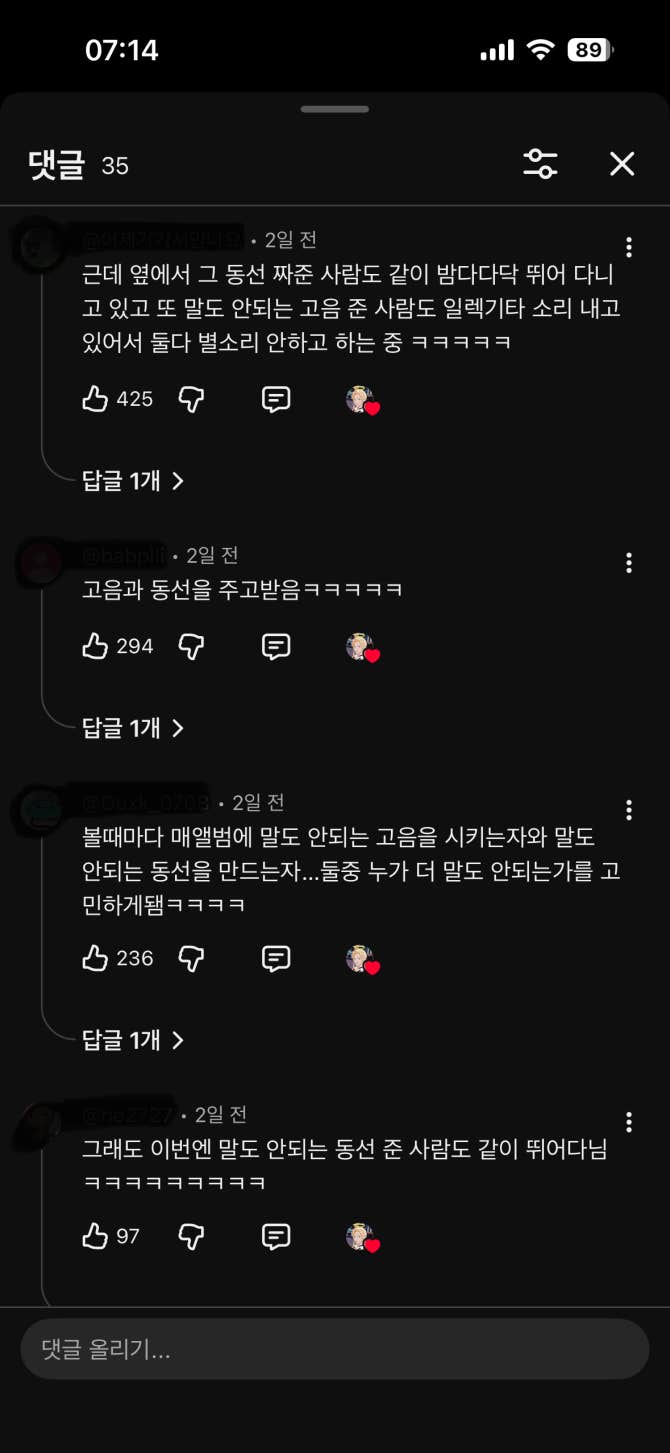
Task: Open more options for the 97-like comment
Action: [x=628, y=1122]
